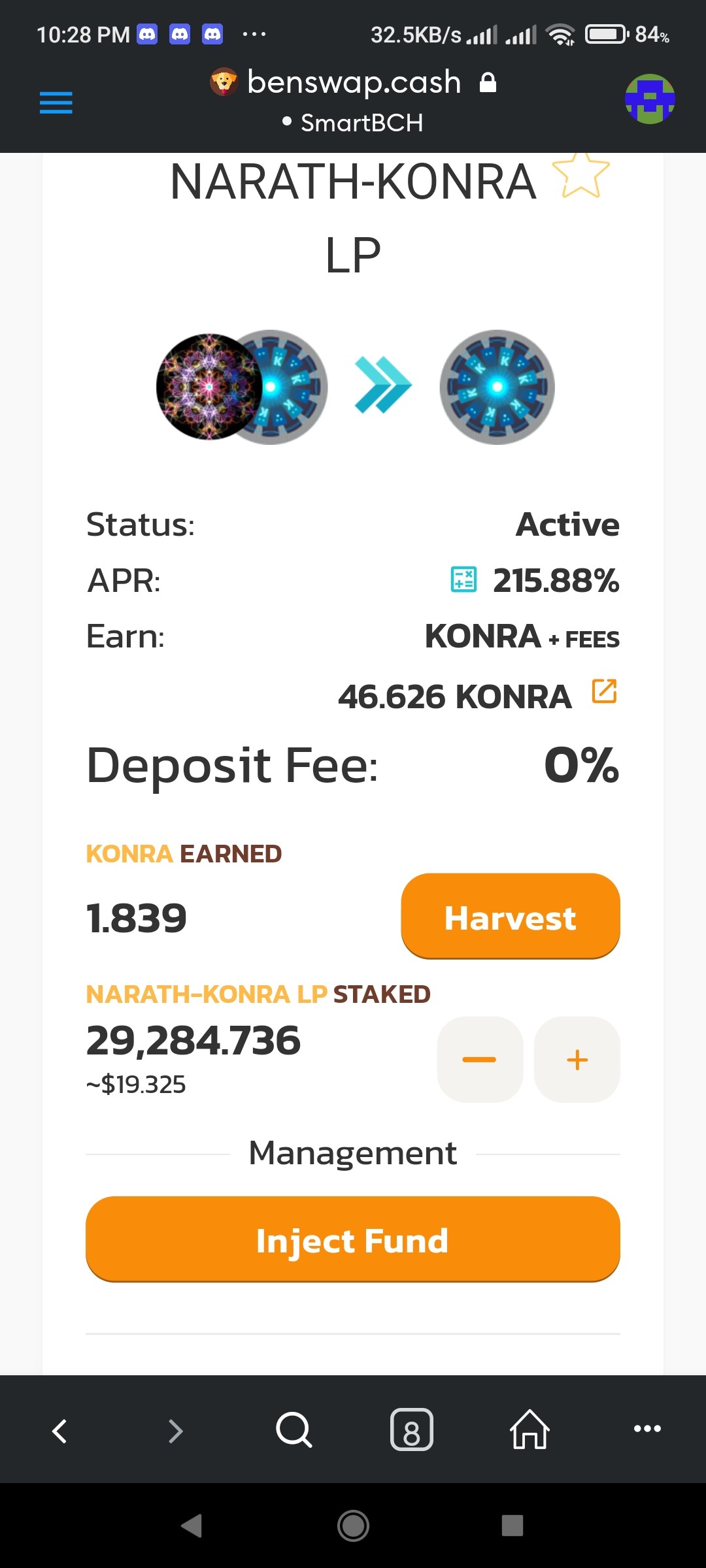Open the hamburger drawer menu

point(56,103)
